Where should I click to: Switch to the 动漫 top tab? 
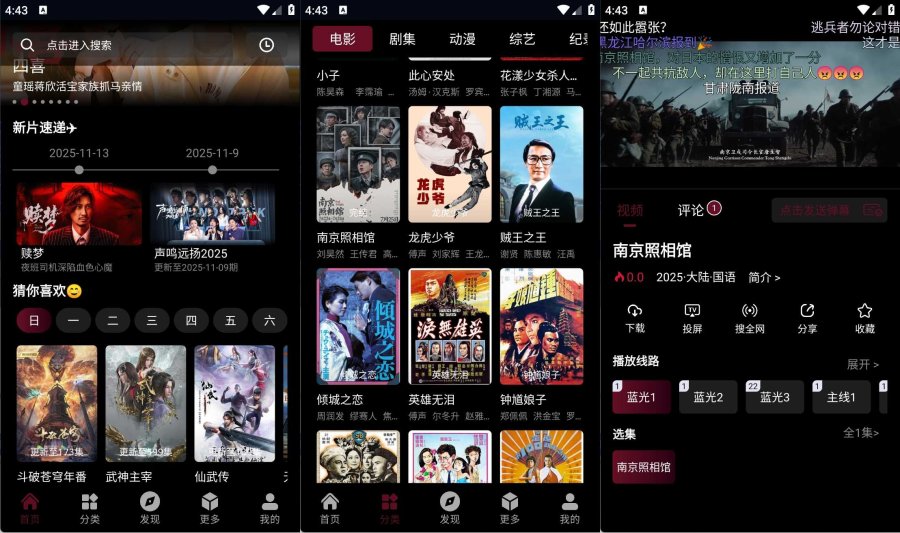click(462, 39)
